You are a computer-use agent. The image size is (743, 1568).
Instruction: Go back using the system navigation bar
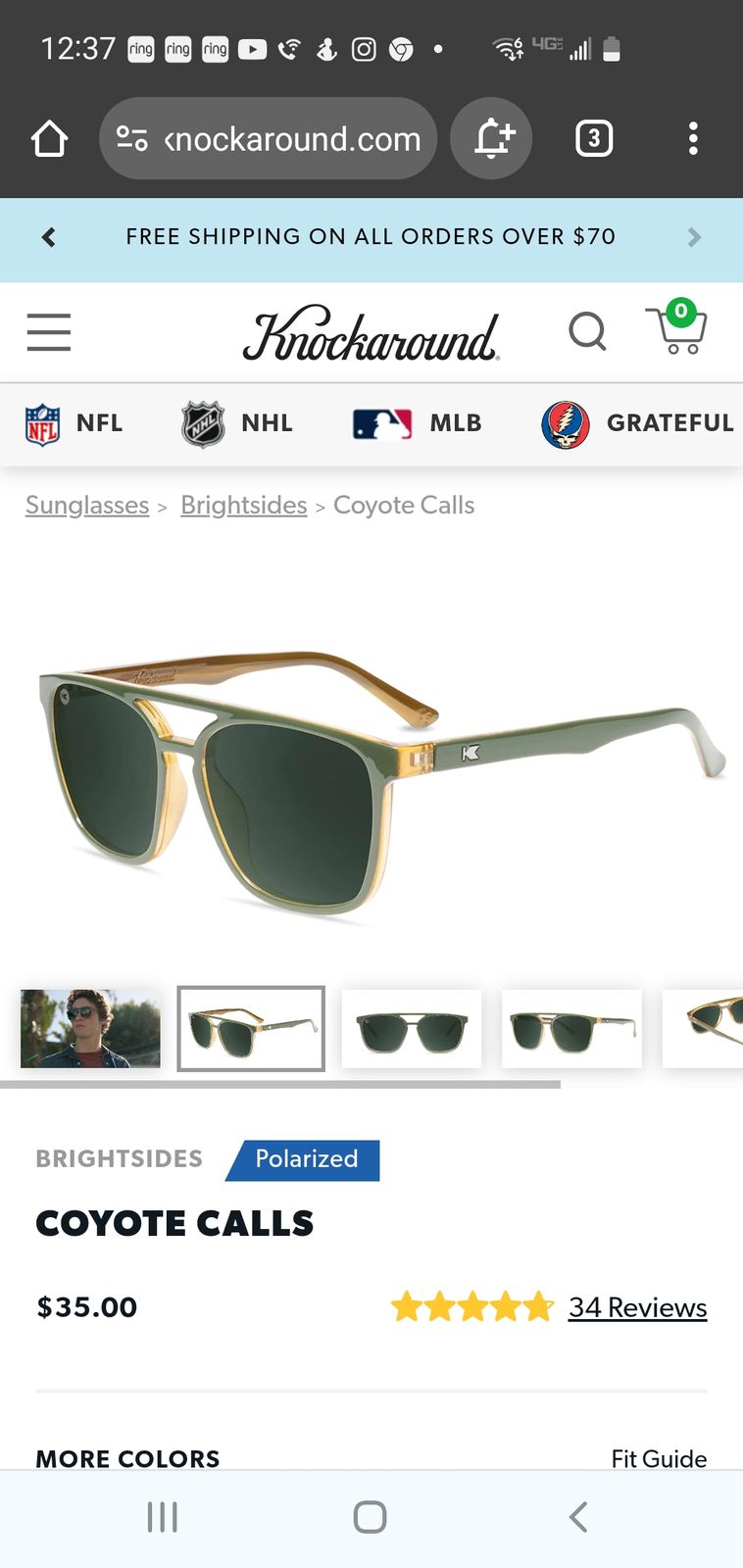(578, 1517)
